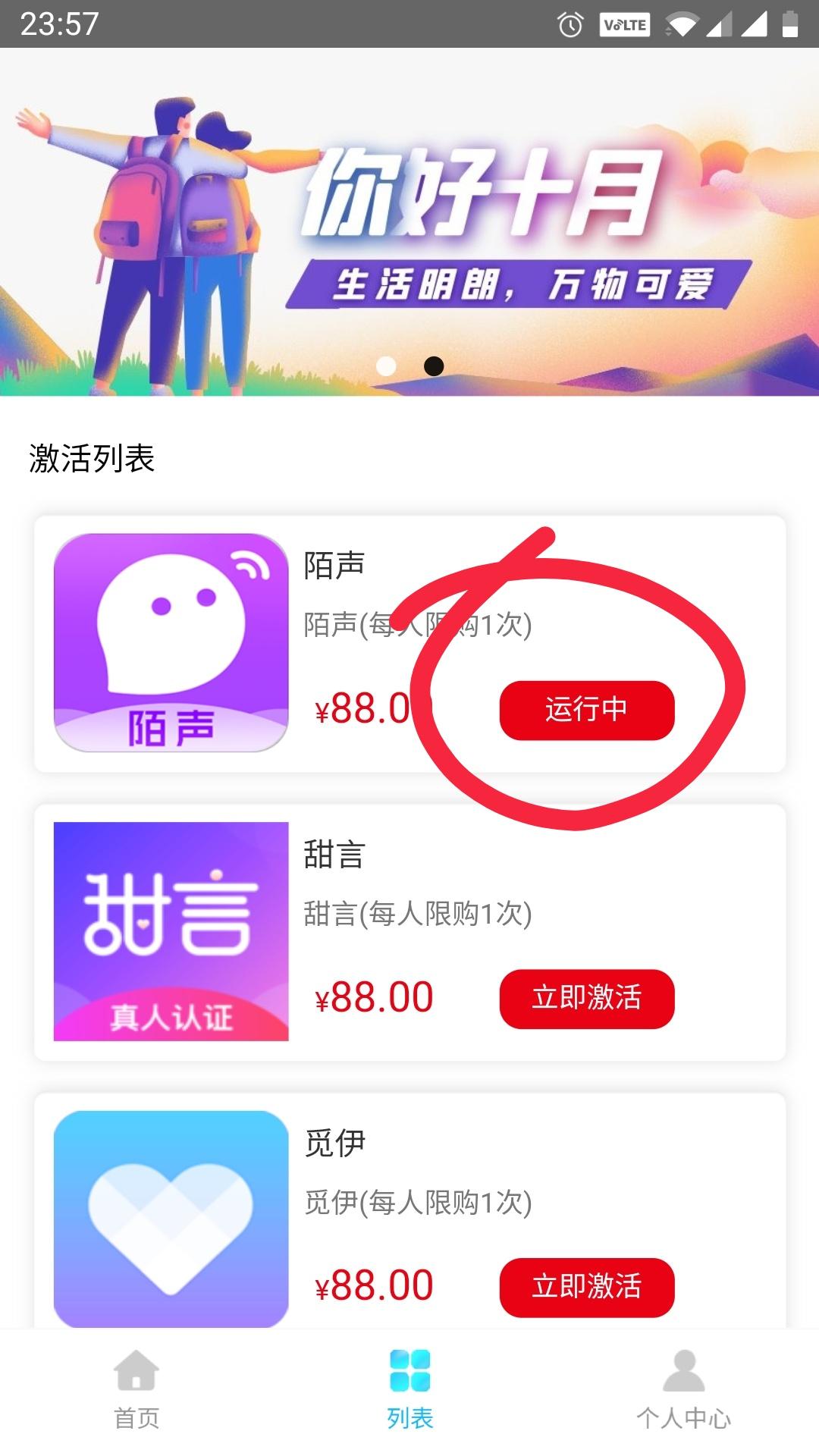Tap the circled 运行中 button for 陌声
Screen dimensions: 819x1456
pos(588,711)
